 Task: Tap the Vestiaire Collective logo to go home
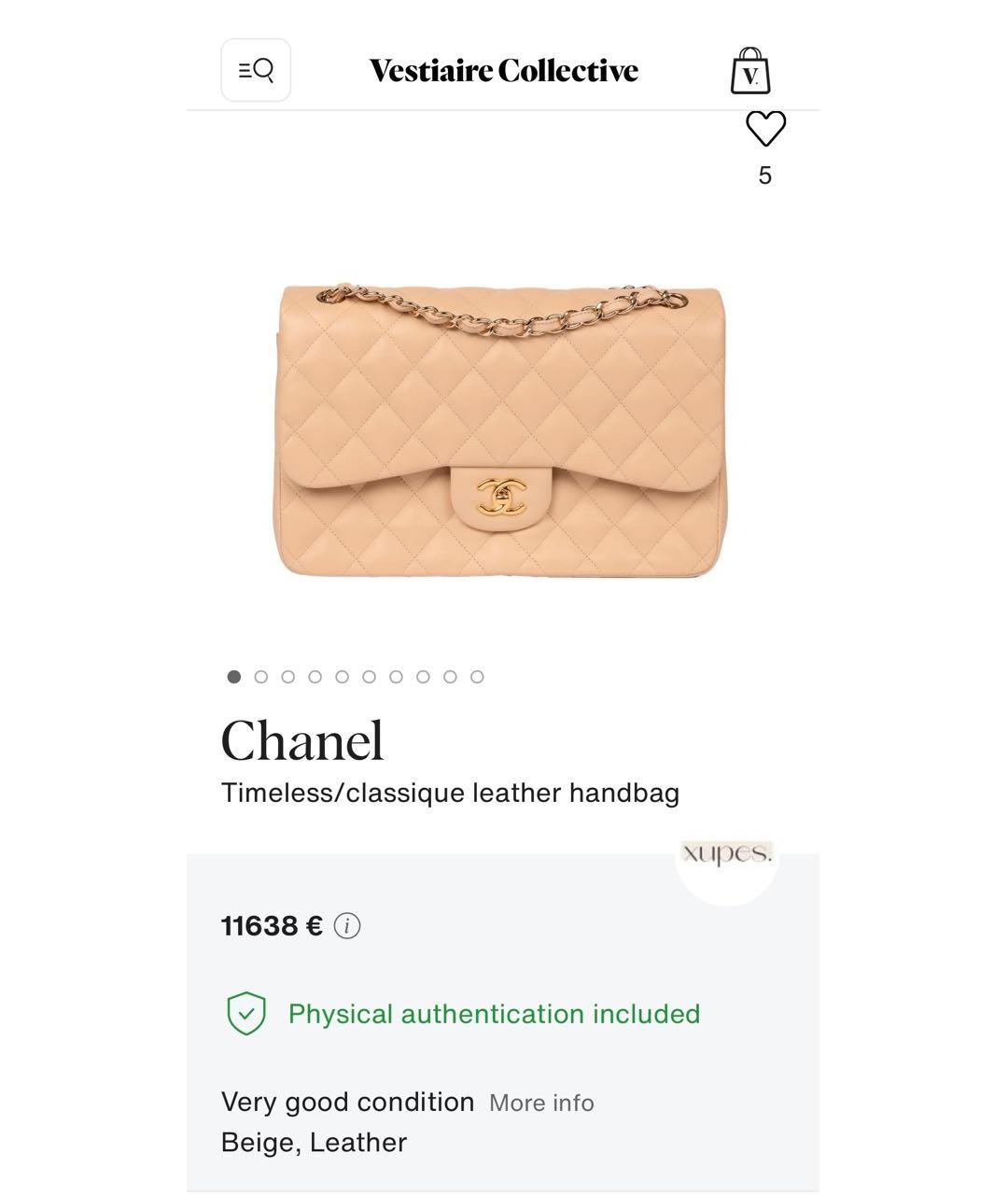pyautogui.click(x=503, y=70)
